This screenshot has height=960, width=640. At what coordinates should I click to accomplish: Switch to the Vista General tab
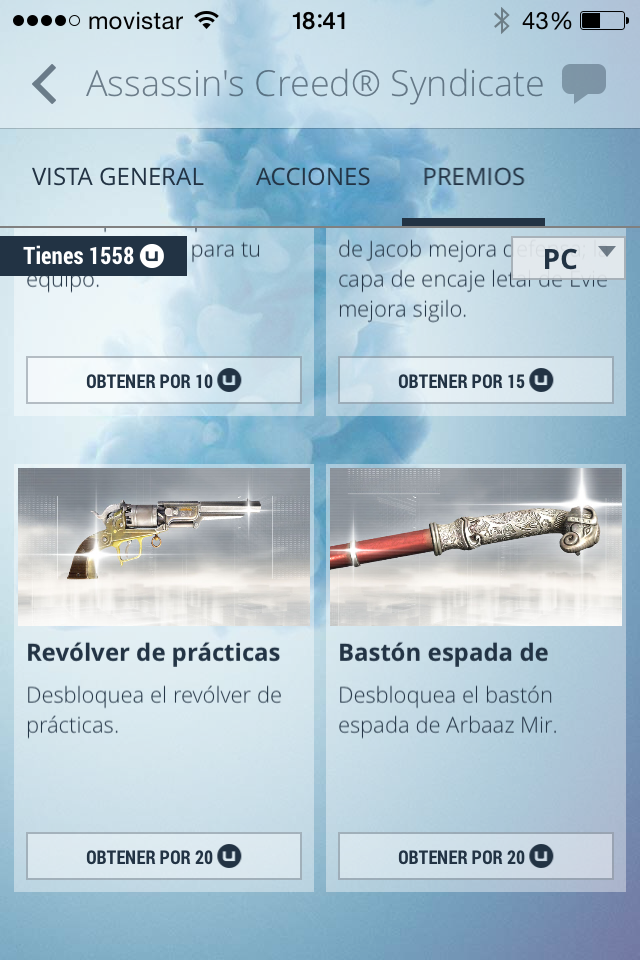click(x=118, y=177)
